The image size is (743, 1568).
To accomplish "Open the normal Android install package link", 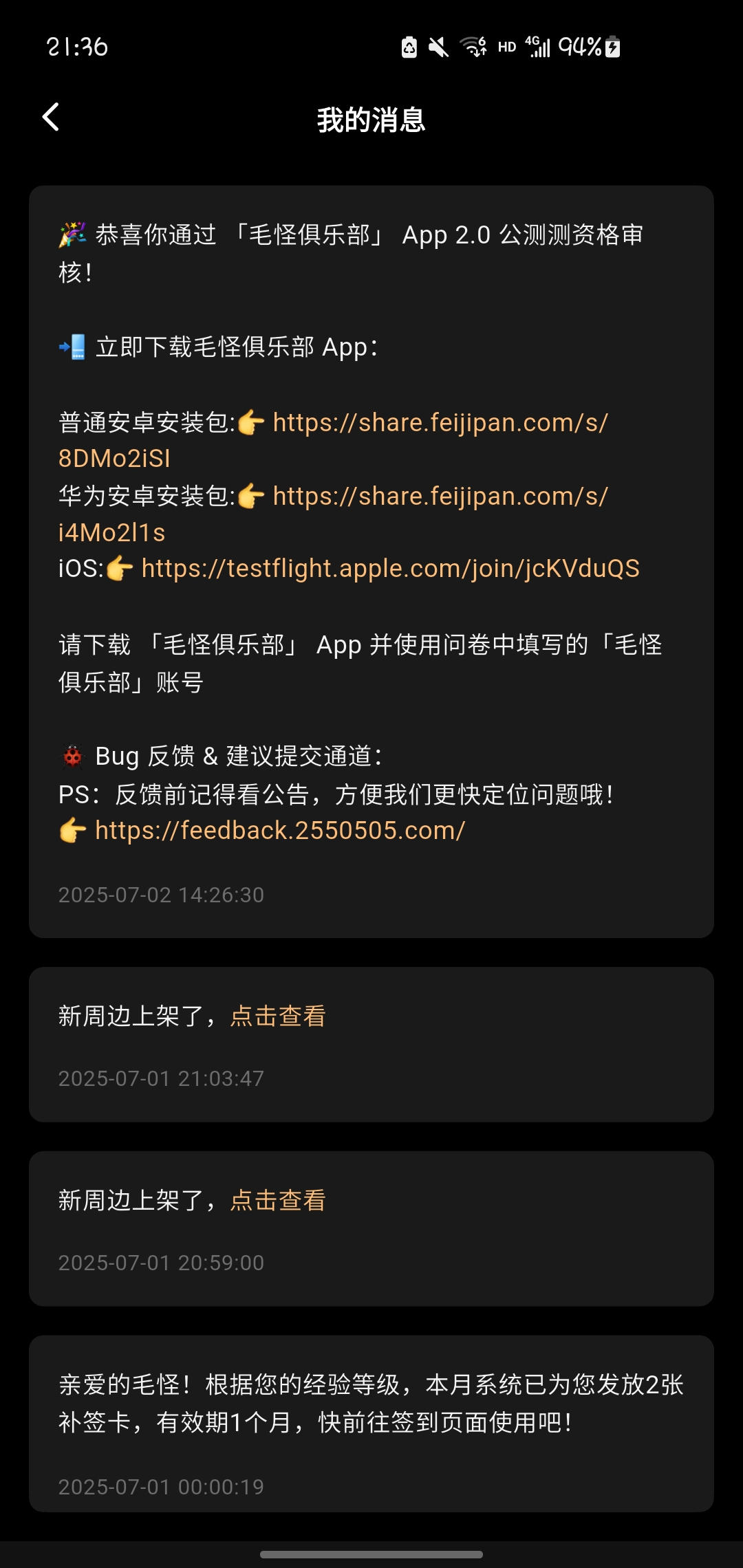I will pos(440,423).
